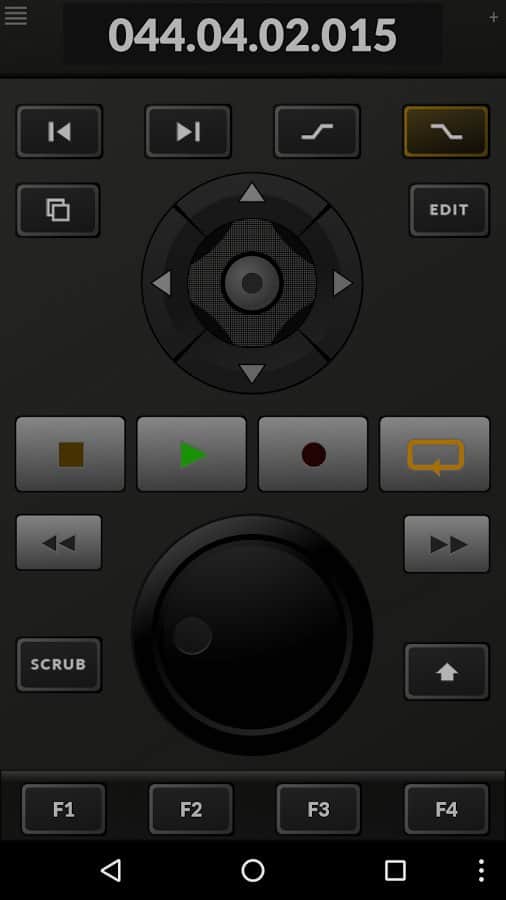Tap the shift arrow button
Screen dimensions: 506x900
click(447, 672)
